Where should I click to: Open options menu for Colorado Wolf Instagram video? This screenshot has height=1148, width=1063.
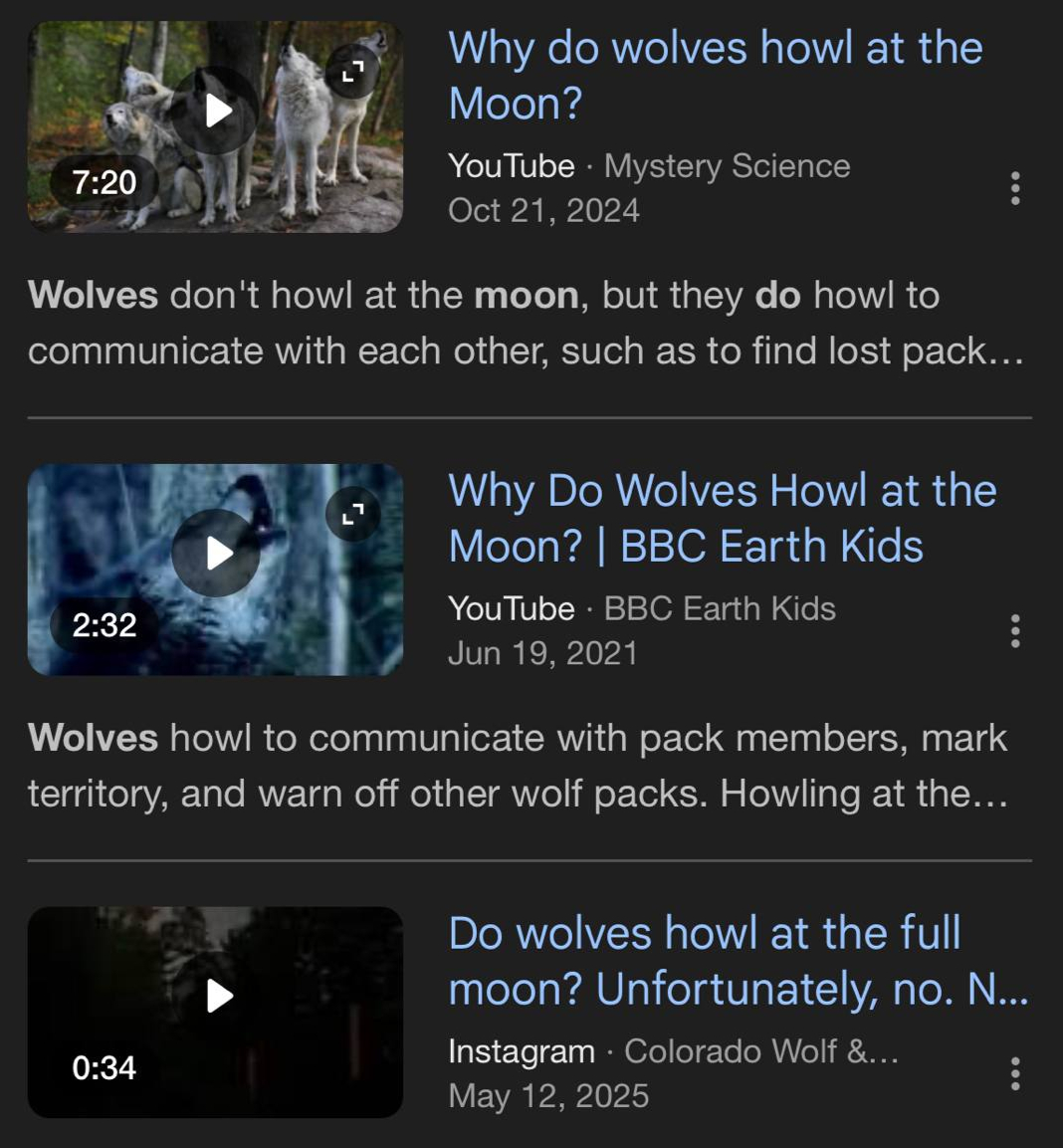point(1014,1073)
